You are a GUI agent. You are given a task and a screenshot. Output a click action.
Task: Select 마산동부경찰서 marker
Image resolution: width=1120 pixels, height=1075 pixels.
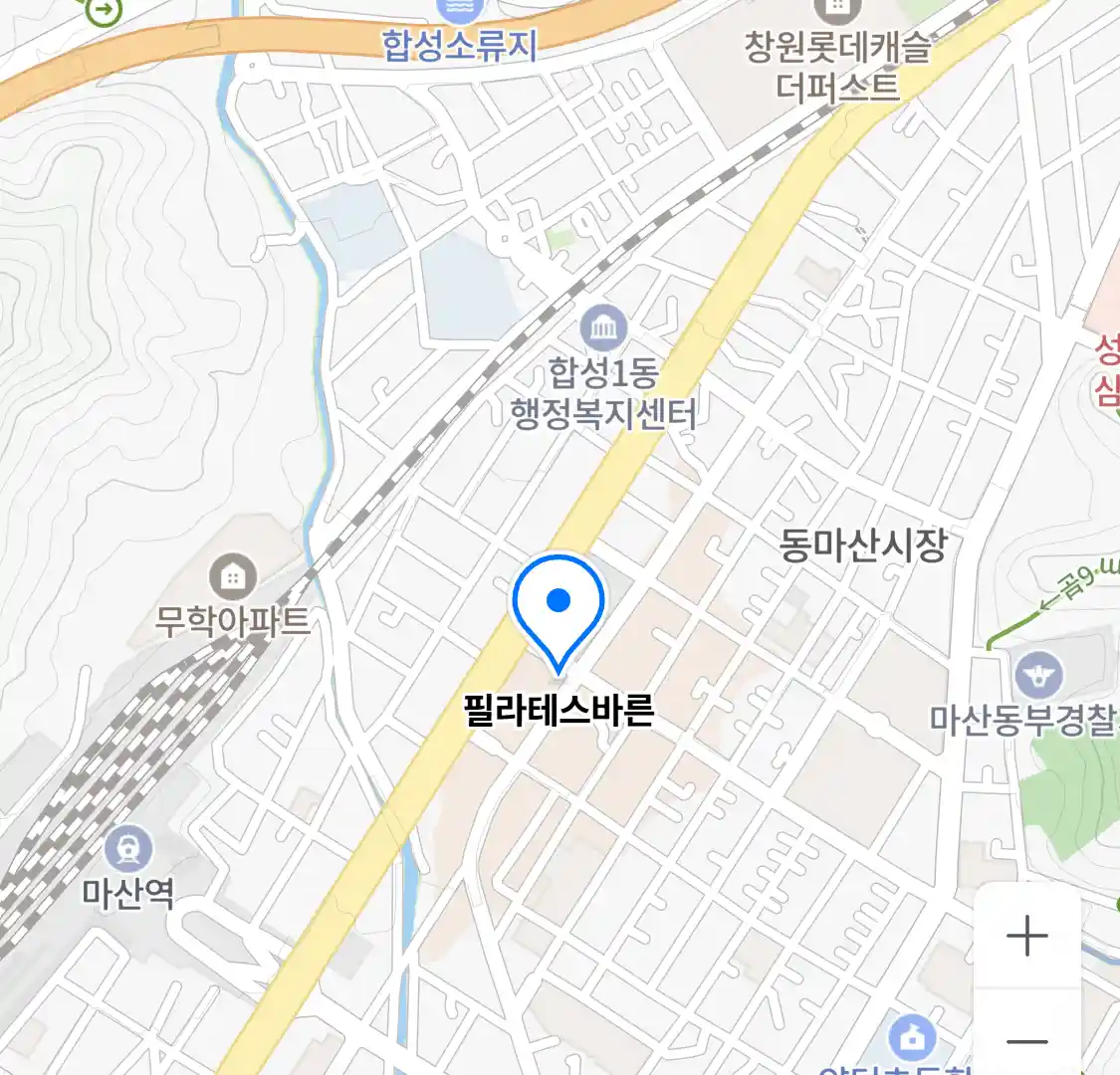coord(1038,676)
